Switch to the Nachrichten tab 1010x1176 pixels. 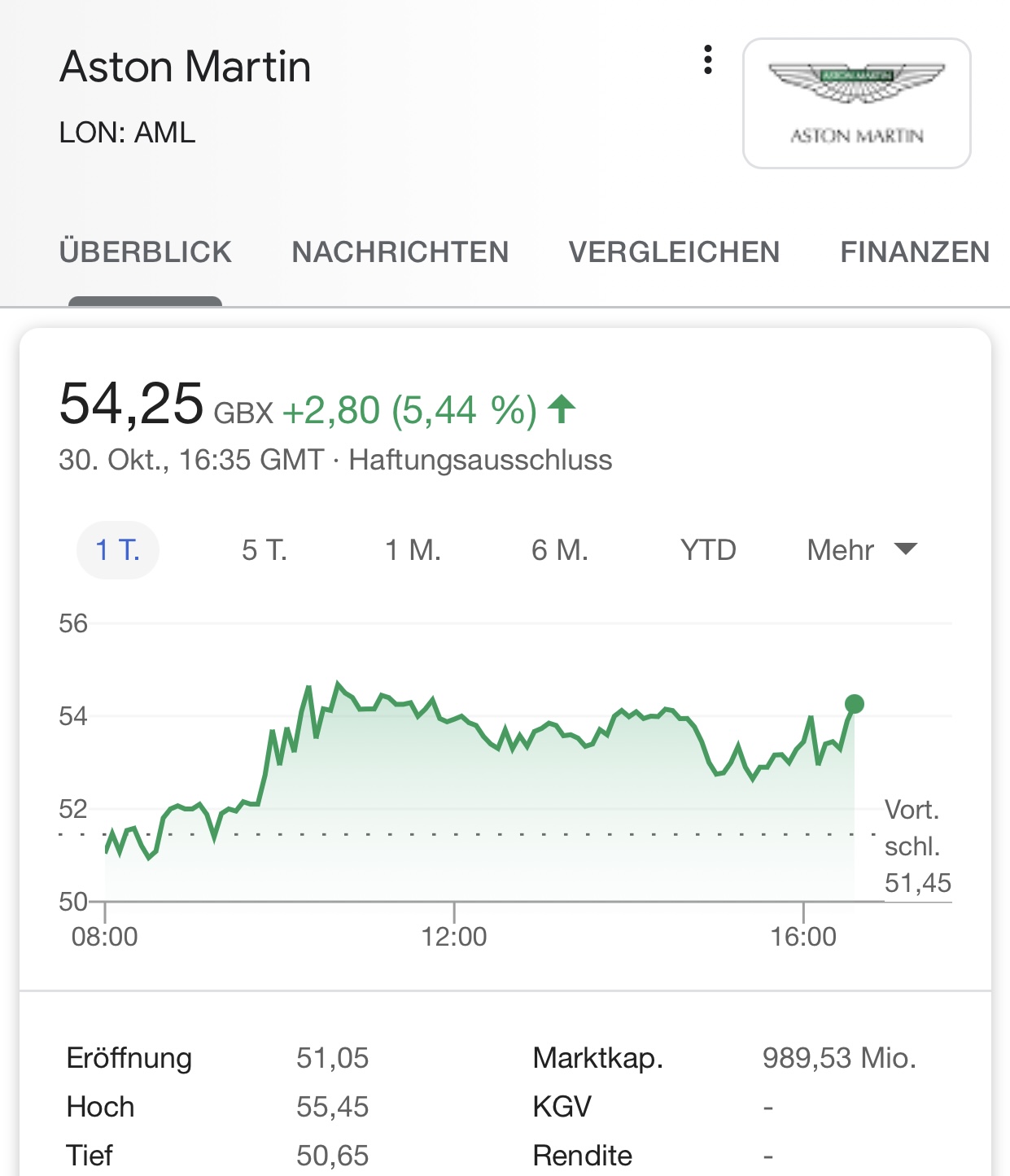400,252
